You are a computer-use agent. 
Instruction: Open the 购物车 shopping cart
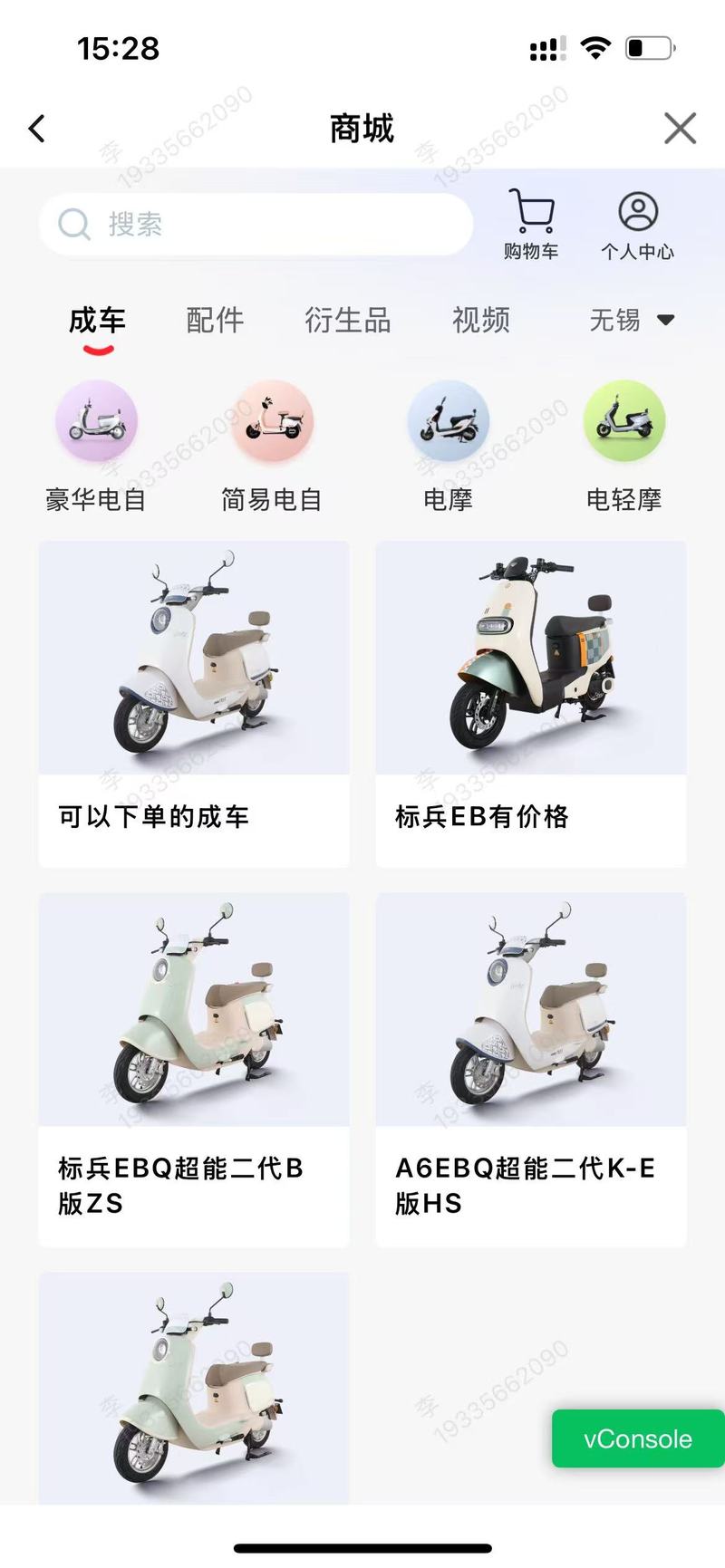click(x=531, y=225)
